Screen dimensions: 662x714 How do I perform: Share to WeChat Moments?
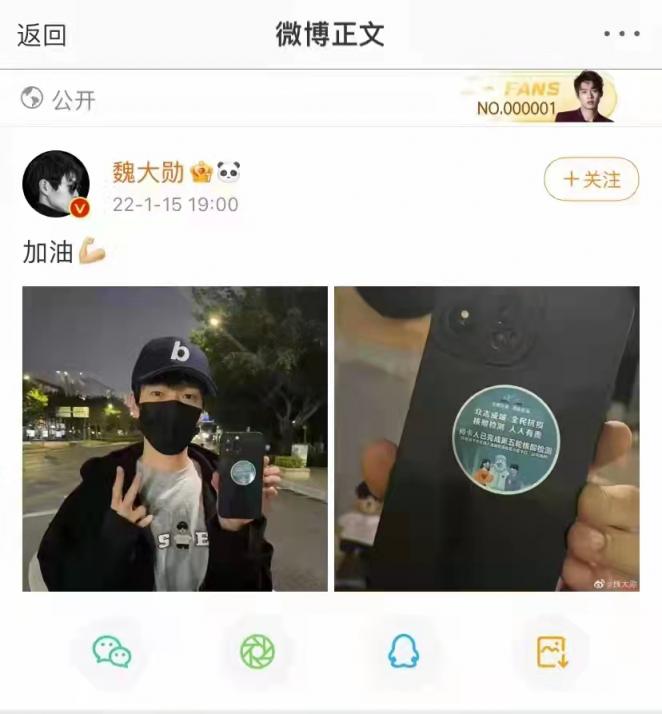(x=257, y=651)
